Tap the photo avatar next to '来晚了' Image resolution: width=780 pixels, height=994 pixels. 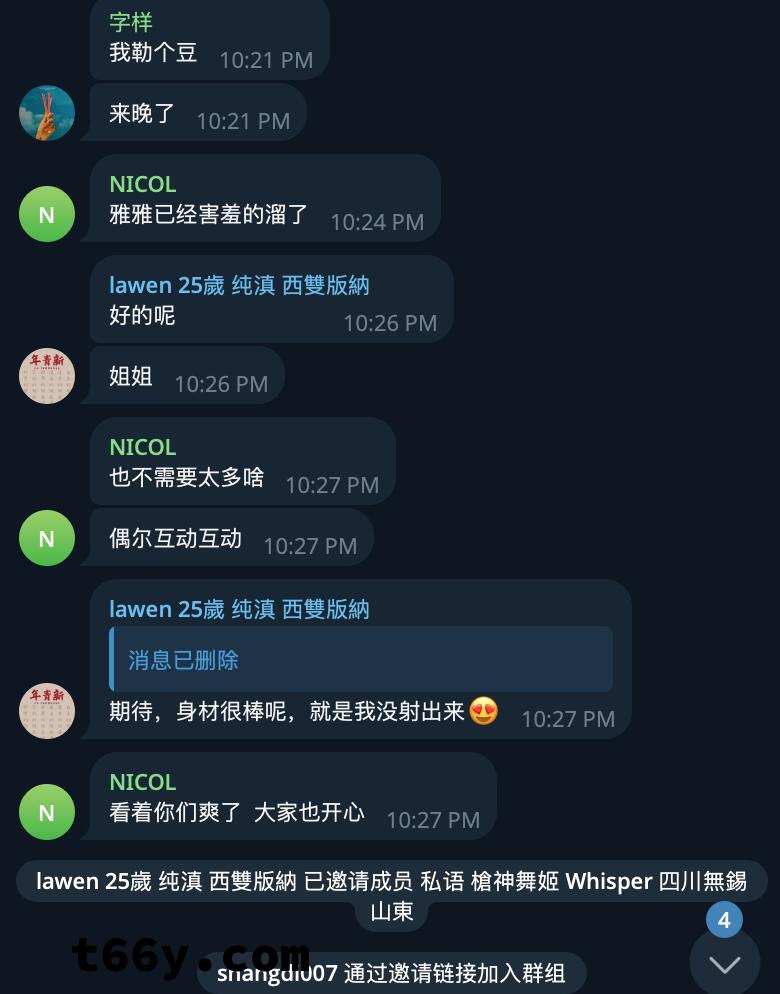click(47, 113)
